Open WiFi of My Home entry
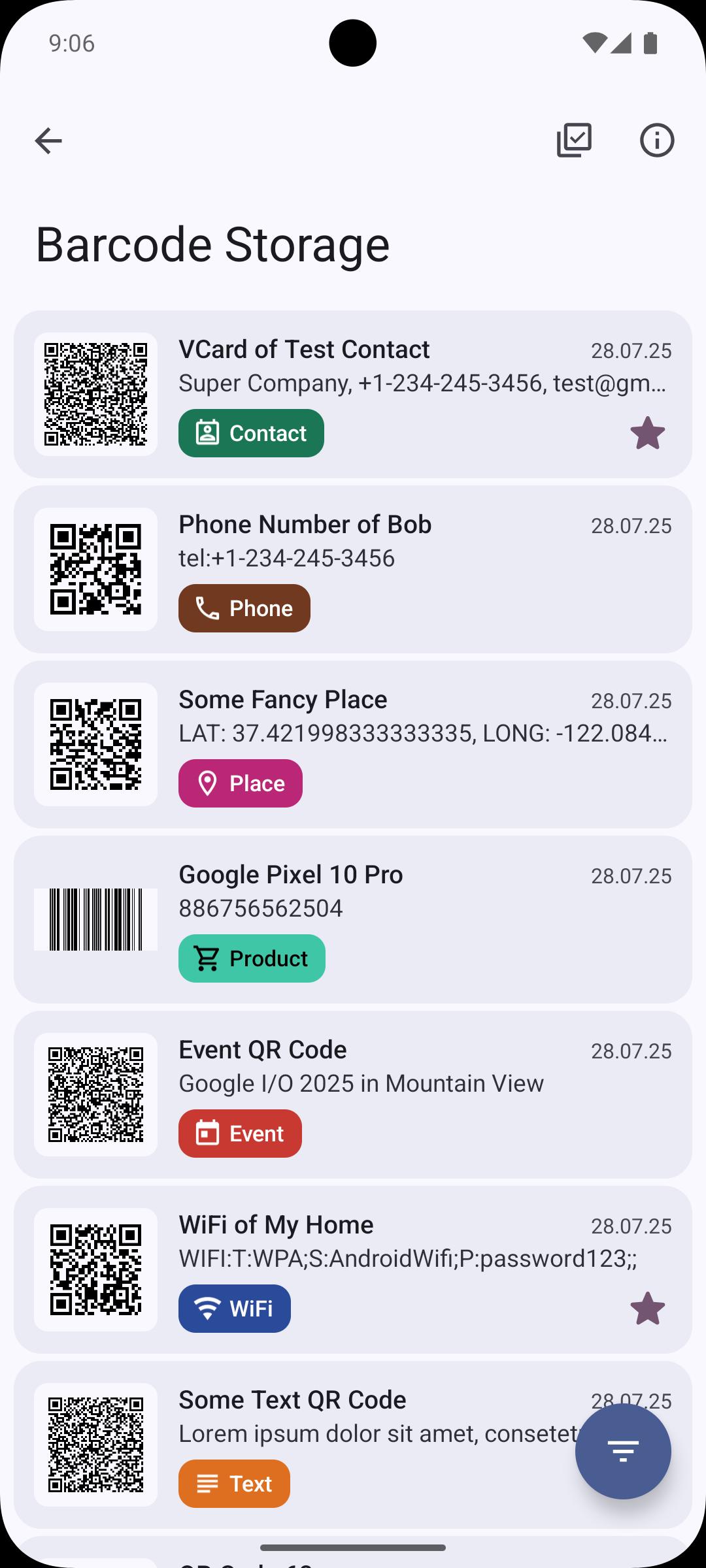This screenshot has height=1568, width=706. [353, 1269]
